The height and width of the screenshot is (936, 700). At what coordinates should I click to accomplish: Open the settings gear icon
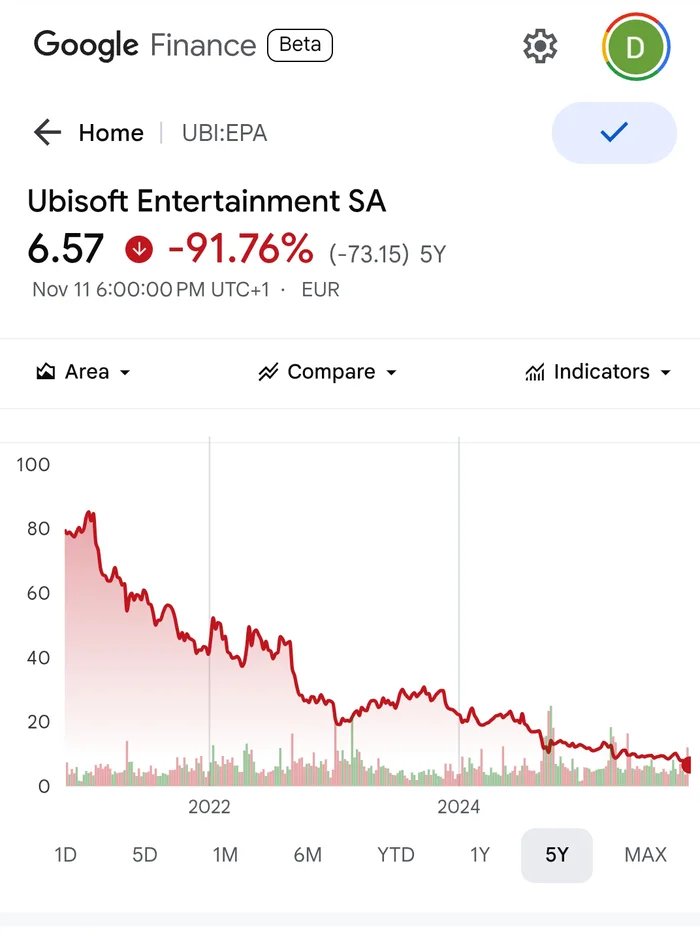point(540,46)
